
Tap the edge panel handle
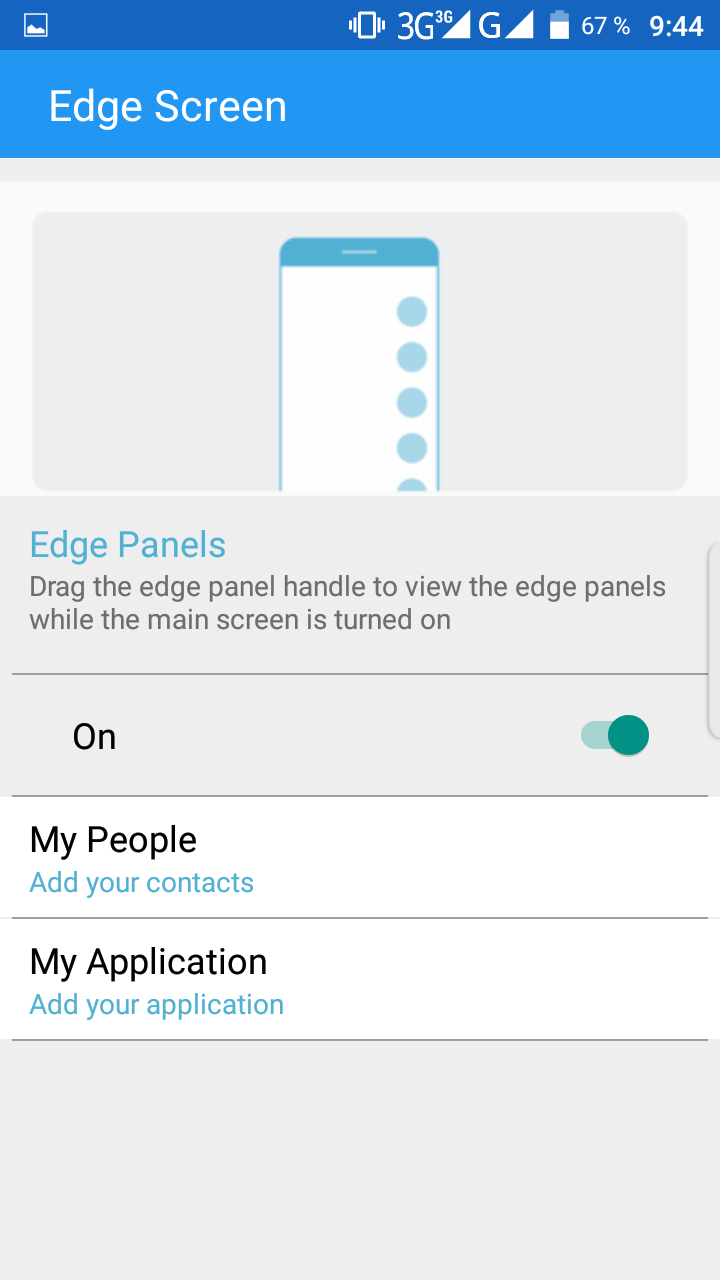[x=713, y=640]
